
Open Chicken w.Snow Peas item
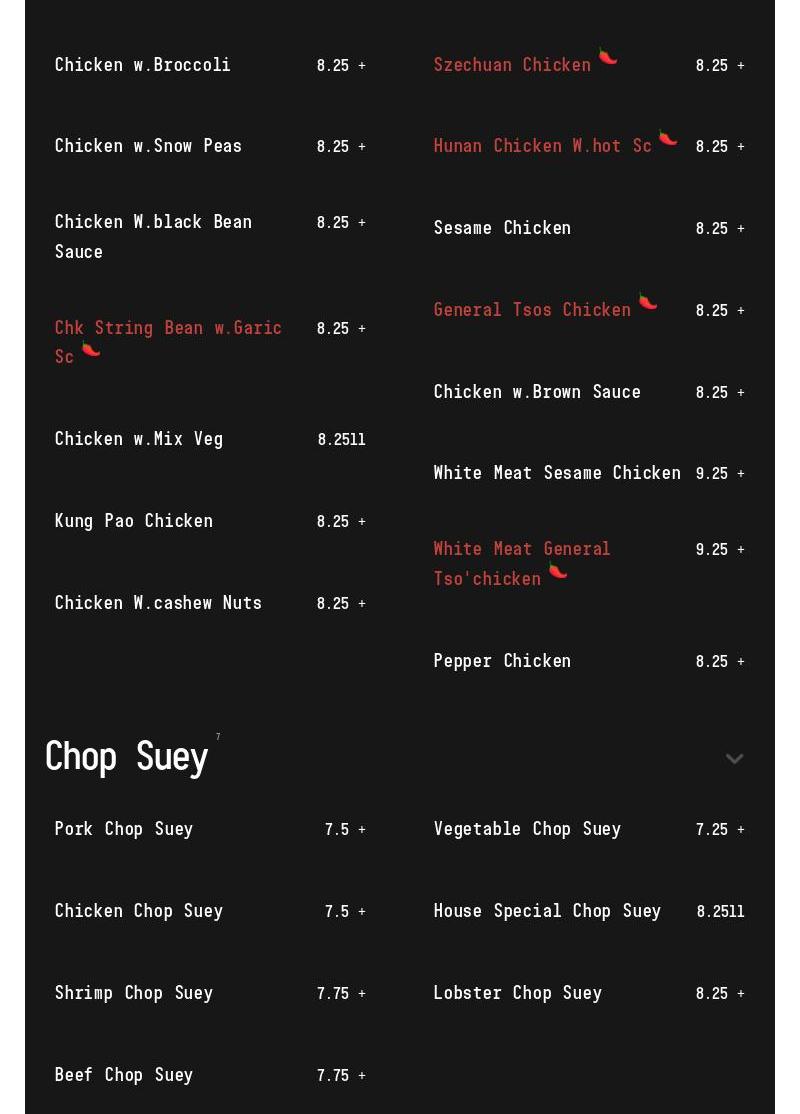(x=148, y=146)
